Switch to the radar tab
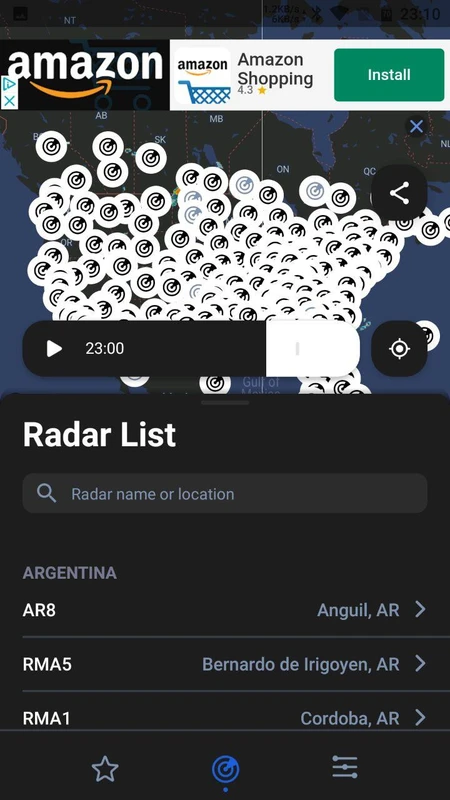Screen dimensions: 450x800 (x=226, y=769)
